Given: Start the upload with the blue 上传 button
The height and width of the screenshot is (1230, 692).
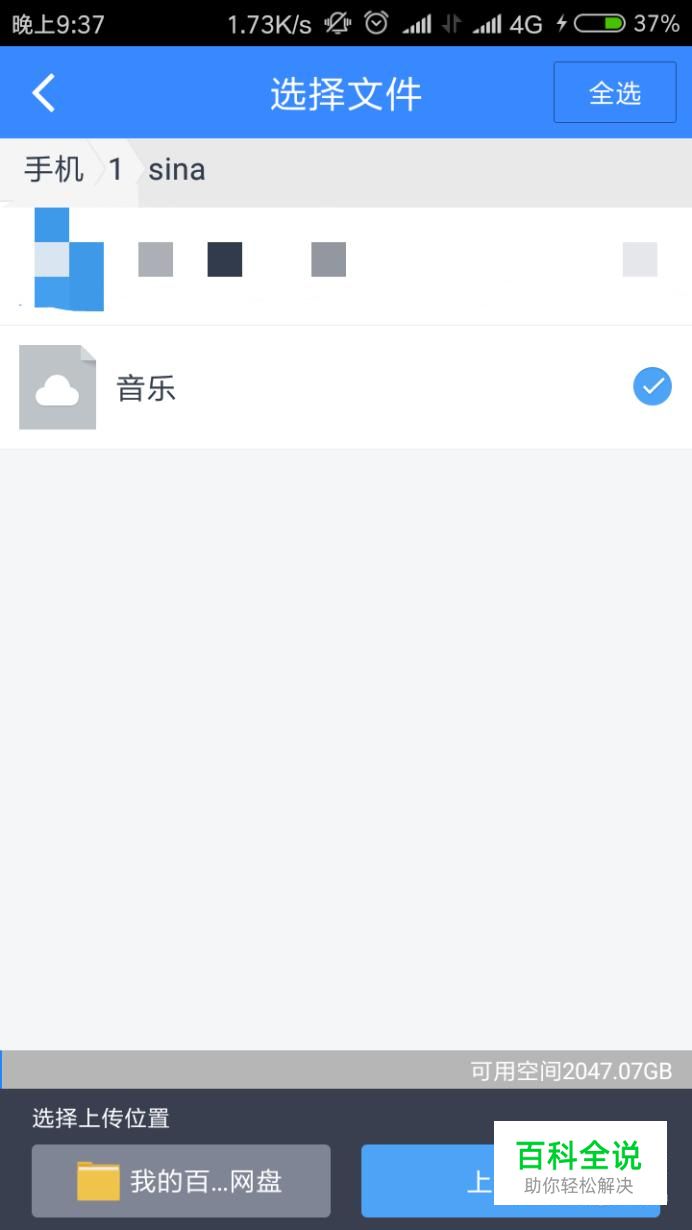Looking at the screenshot, I should [430, 1181].
